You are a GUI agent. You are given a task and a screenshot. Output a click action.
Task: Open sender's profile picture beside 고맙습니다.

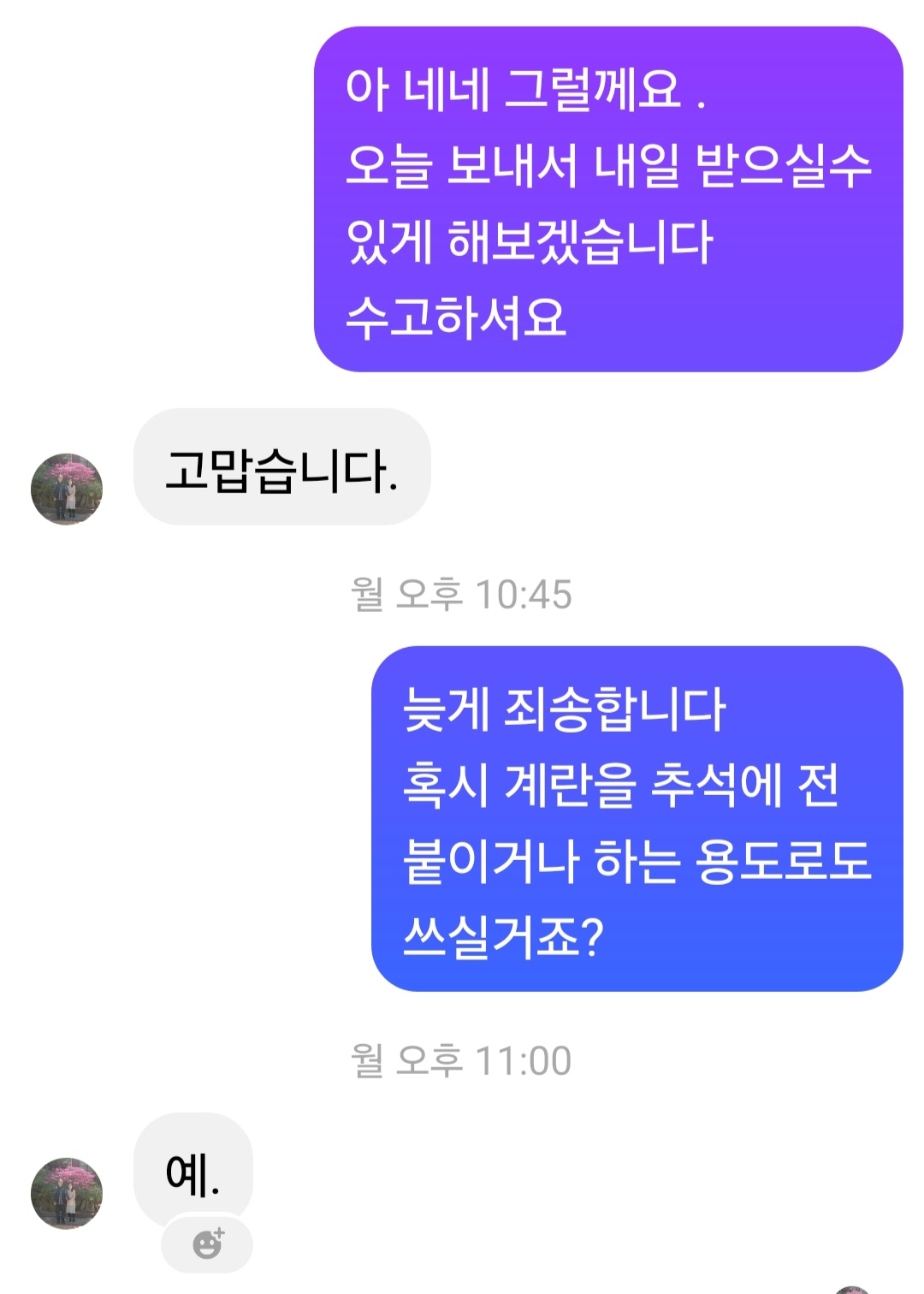tap(67, 490)
